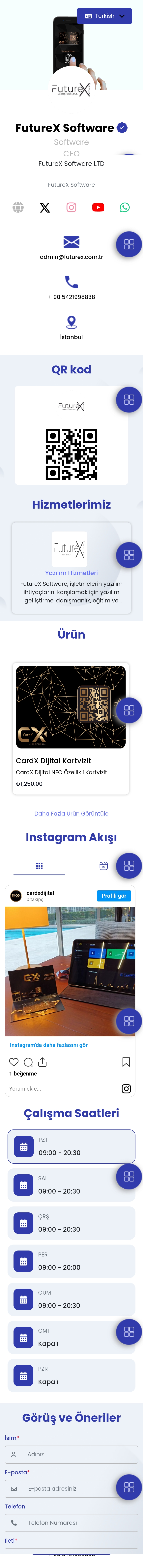
Task: Tap the Daha Fazla Ürün Görüntüle link
Action: [71, 813]
